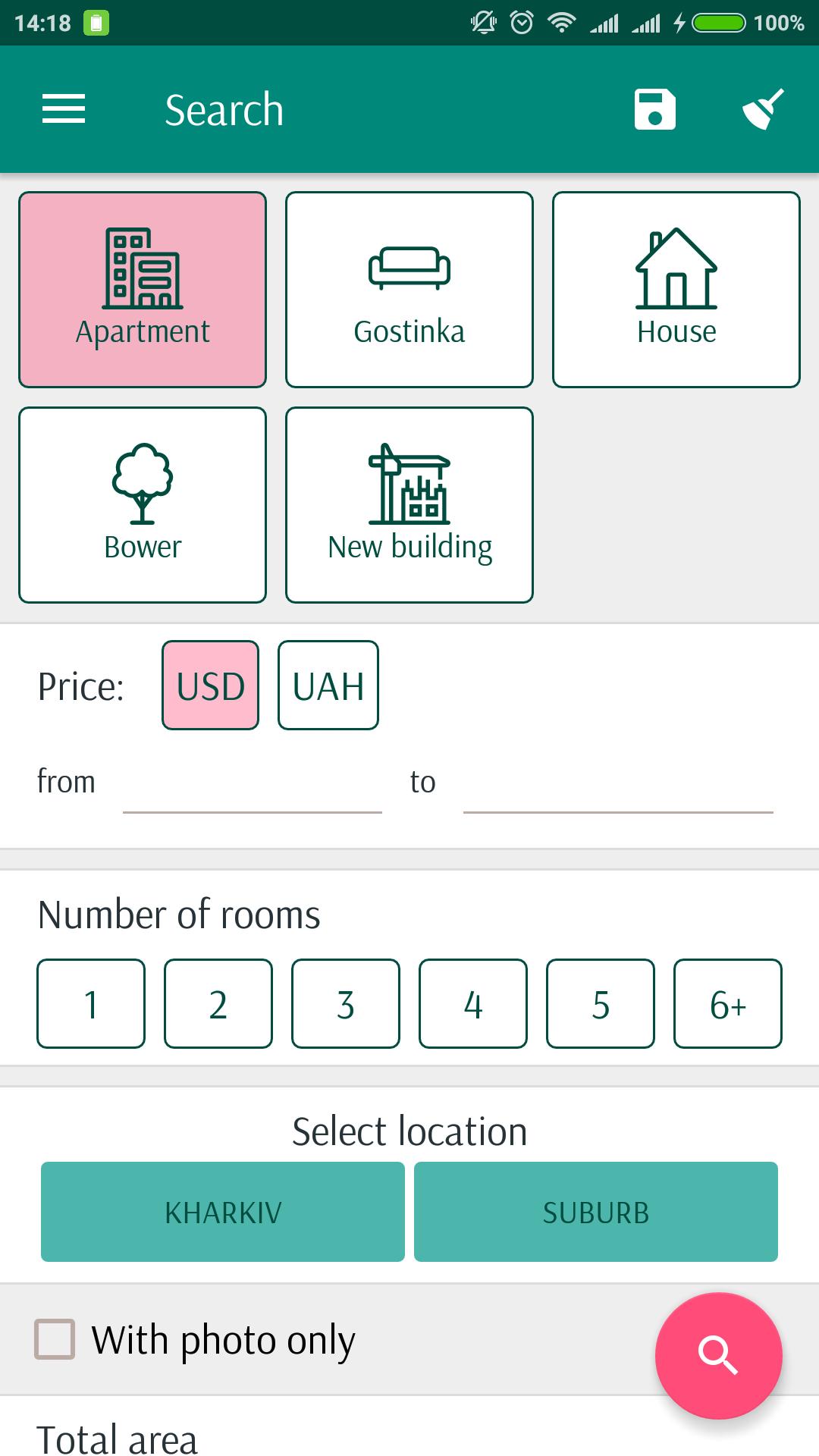
Task: Select Kharkiv as location
Action: [x=223, y=1212]
